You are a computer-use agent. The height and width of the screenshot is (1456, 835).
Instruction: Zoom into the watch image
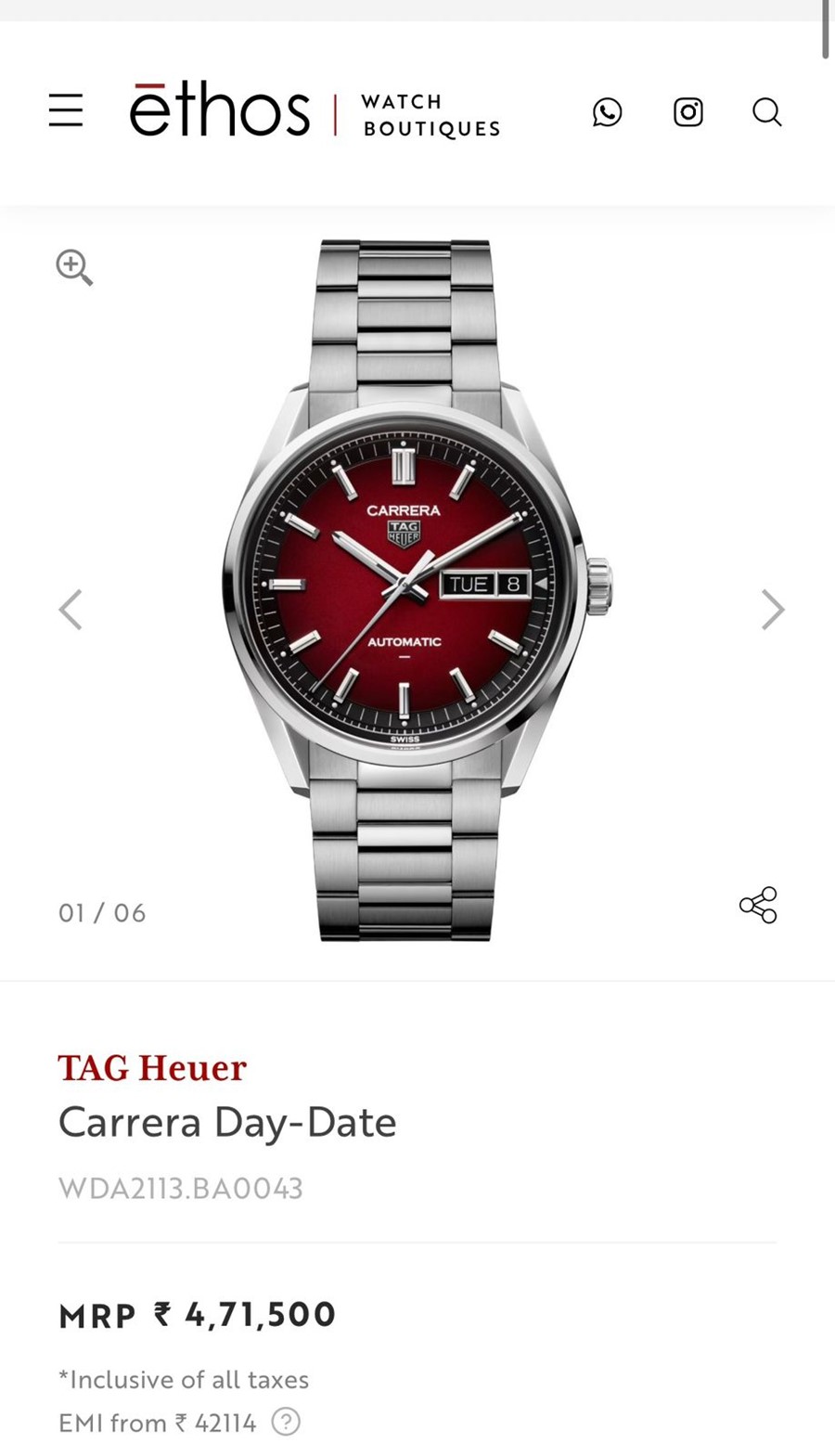[x=74, y=267]
